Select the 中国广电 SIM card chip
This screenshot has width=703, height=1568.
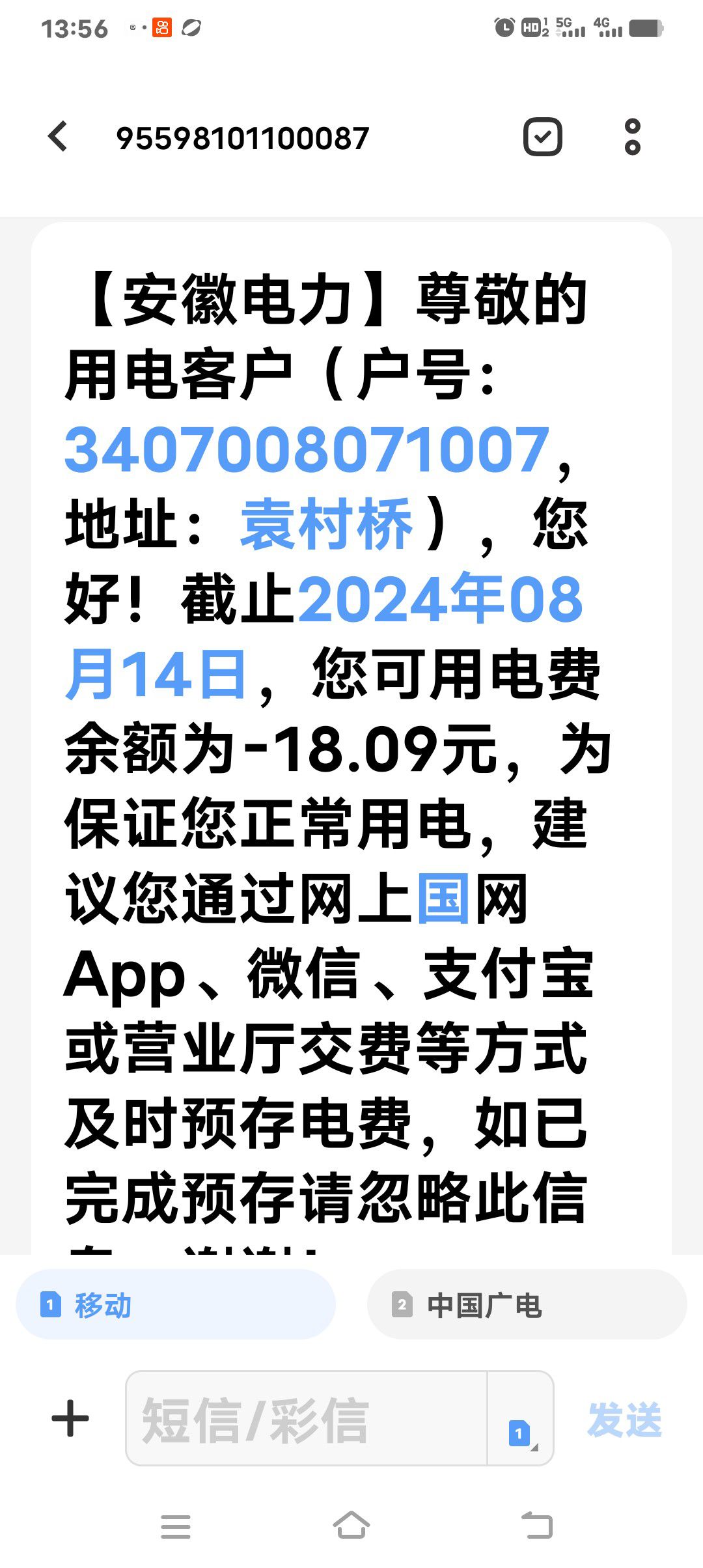click(x=527, y=1305)
